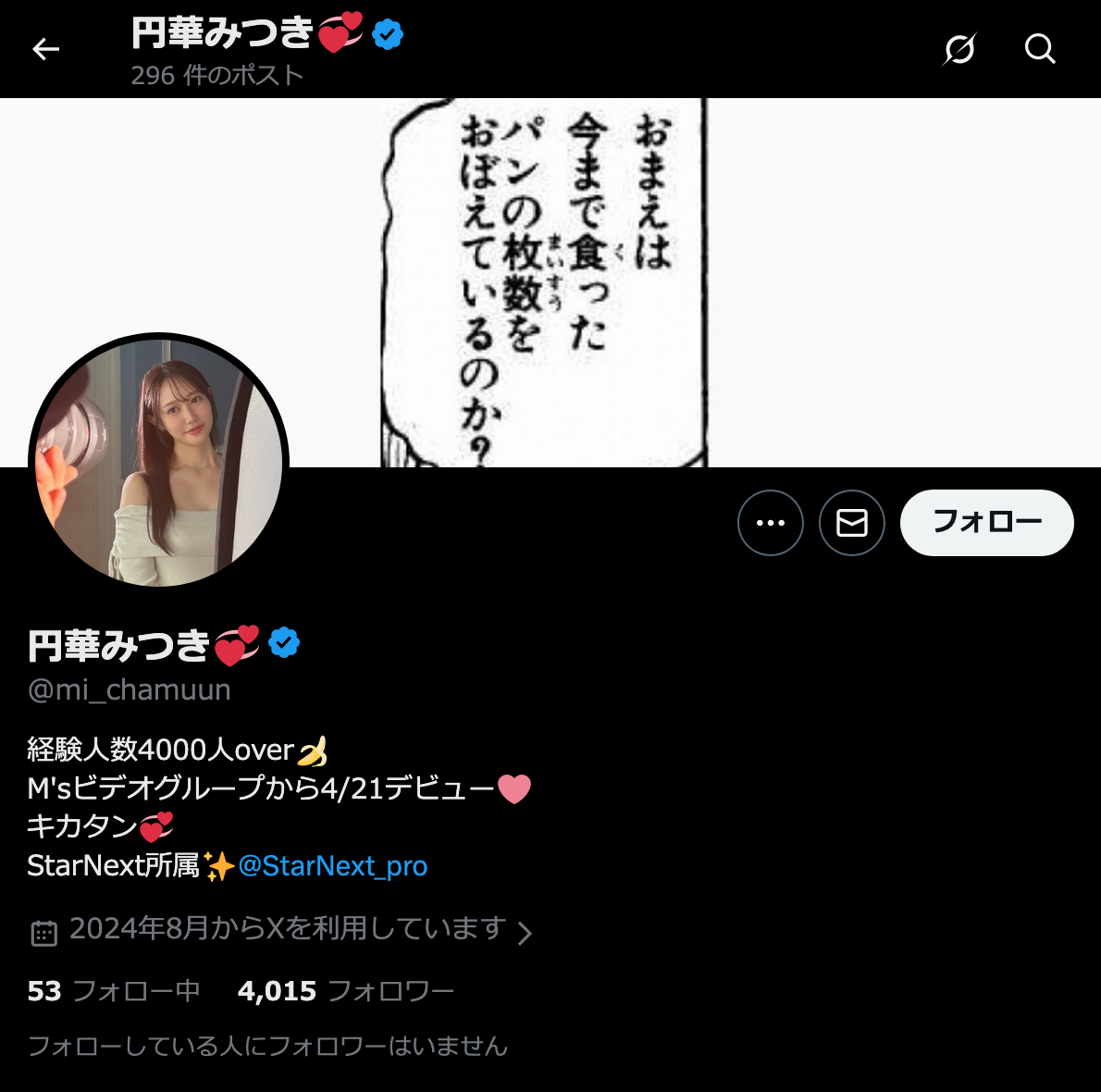Open the @StarNext_pro mention link
The height and width of the screenshot is (1092, 1101).
(333, 866)
